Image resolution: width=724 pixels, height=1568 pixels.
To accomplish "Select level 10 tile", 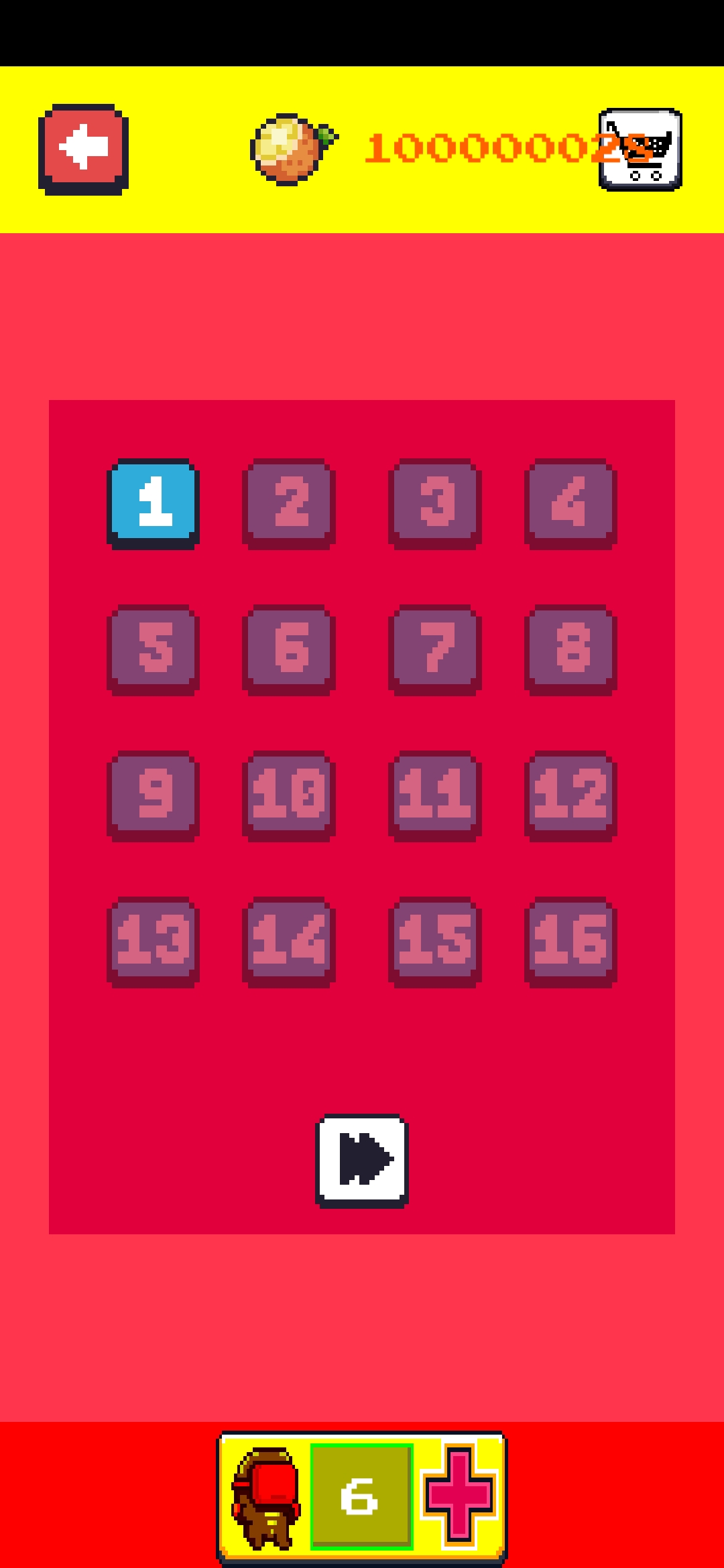I will point(289,795).
